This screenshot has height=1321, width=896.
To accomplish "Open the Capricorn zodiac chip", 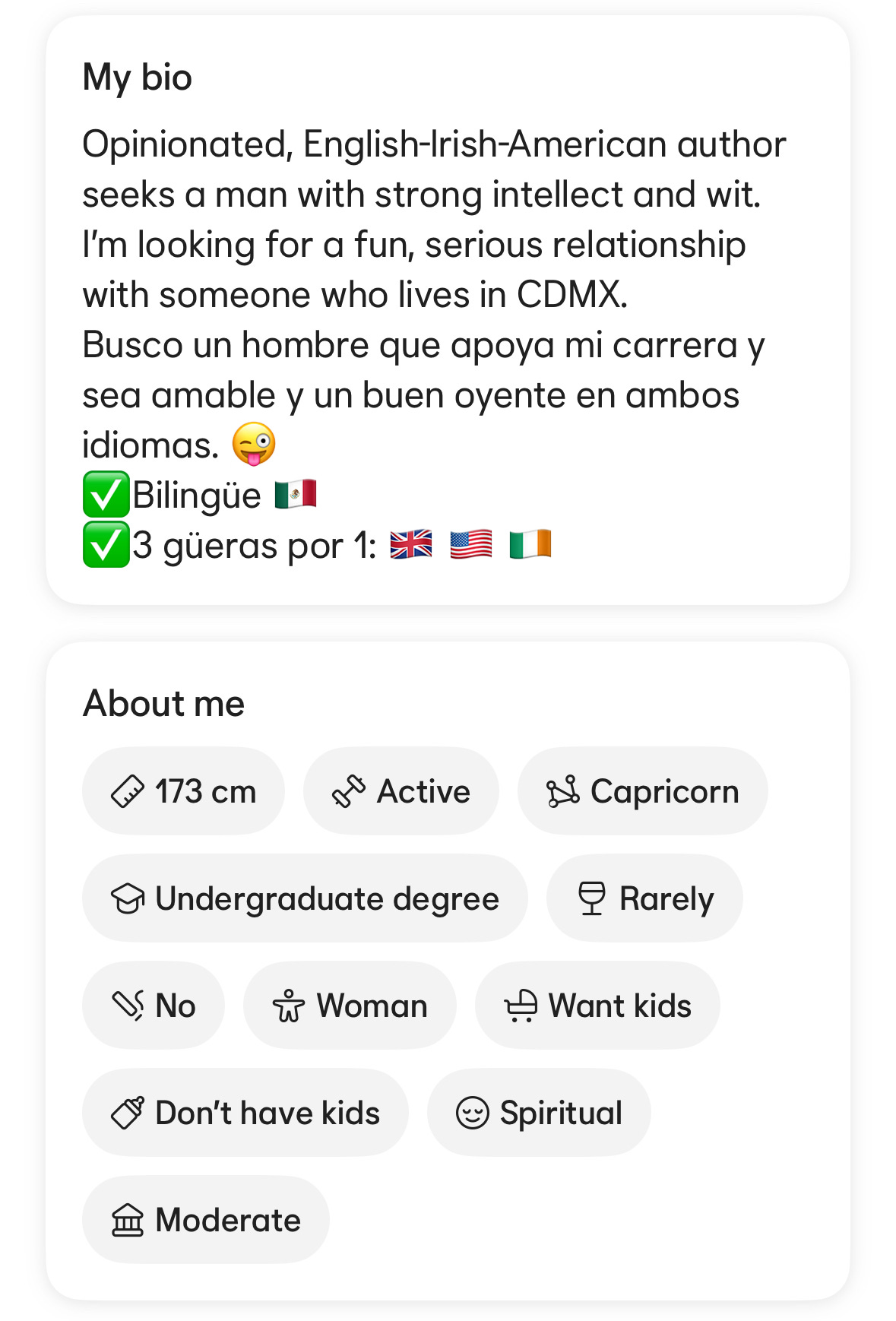I will tap(642, 791).
